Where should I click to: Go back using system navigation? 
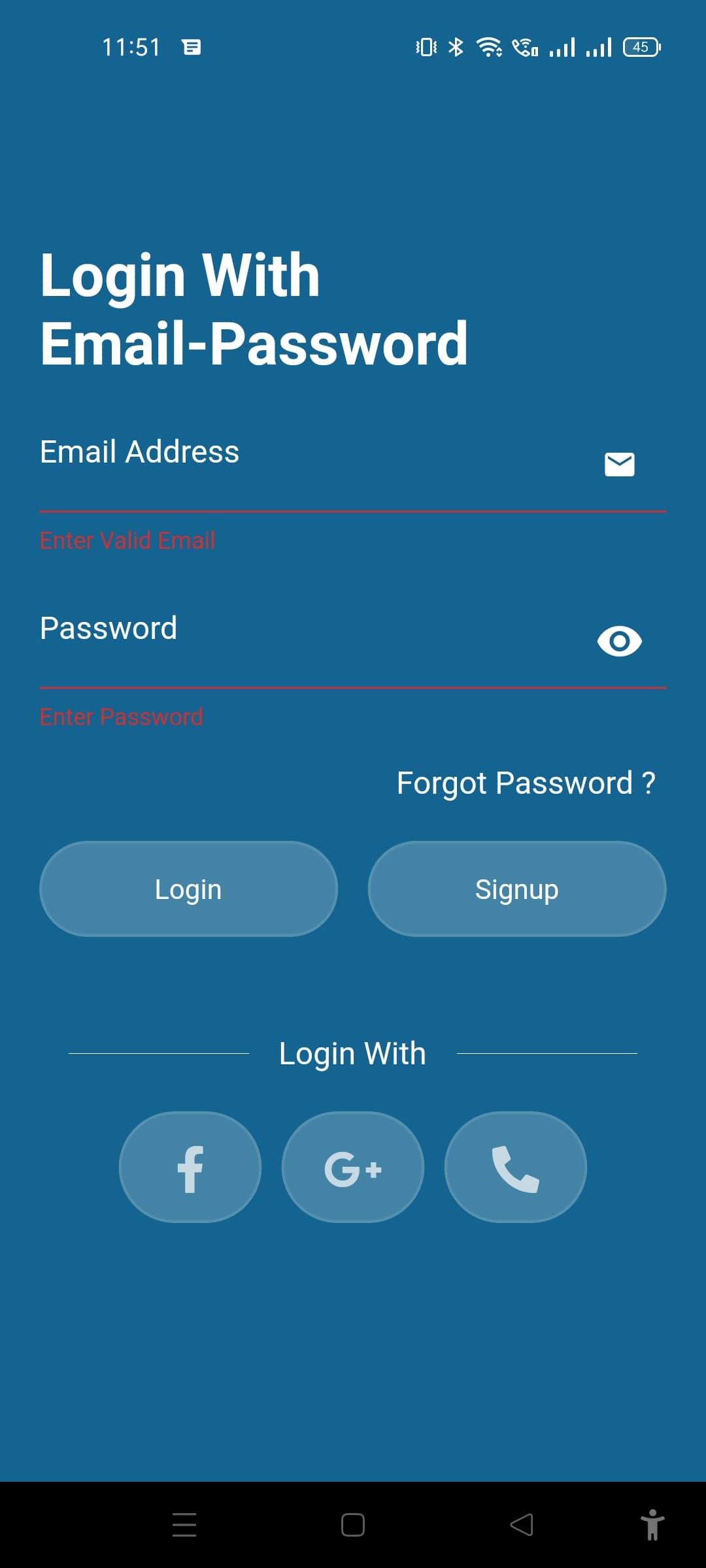coord(521,1525)
